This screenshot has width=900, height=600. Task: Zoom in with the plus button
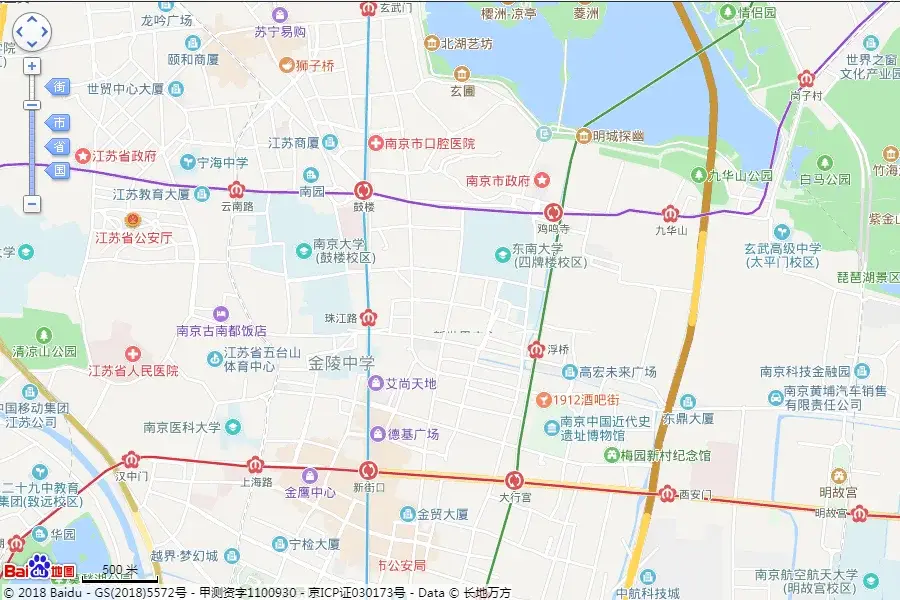[32, 66]
